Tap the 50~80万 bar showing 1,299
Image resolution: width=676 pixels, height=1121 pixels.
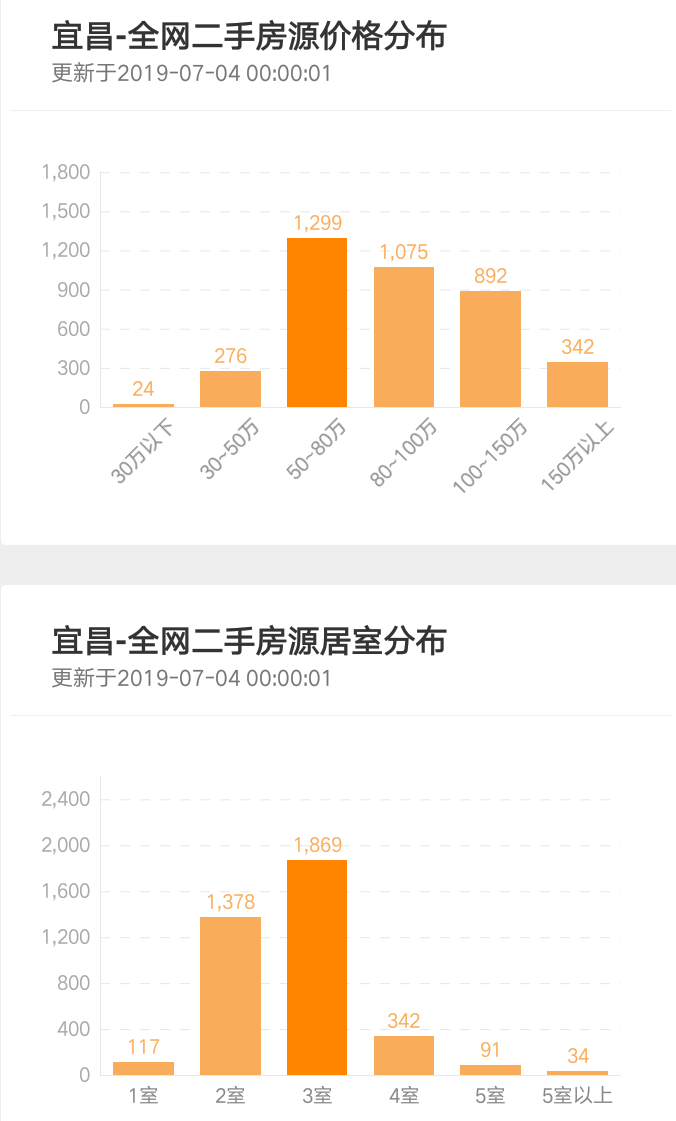pos(317,322)
